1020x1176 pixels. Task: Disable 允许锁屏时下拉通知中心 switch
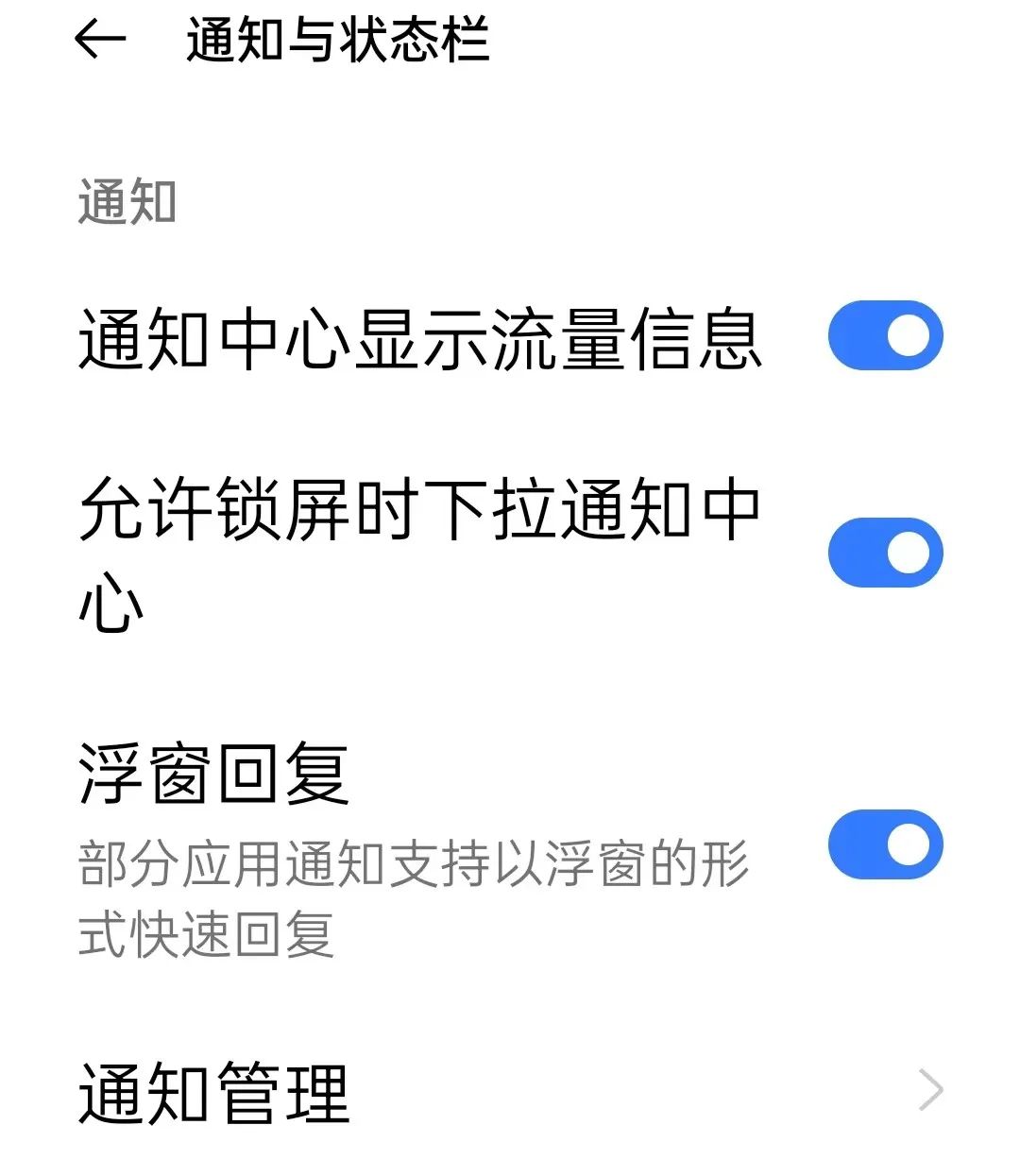[x=885, y=553]
